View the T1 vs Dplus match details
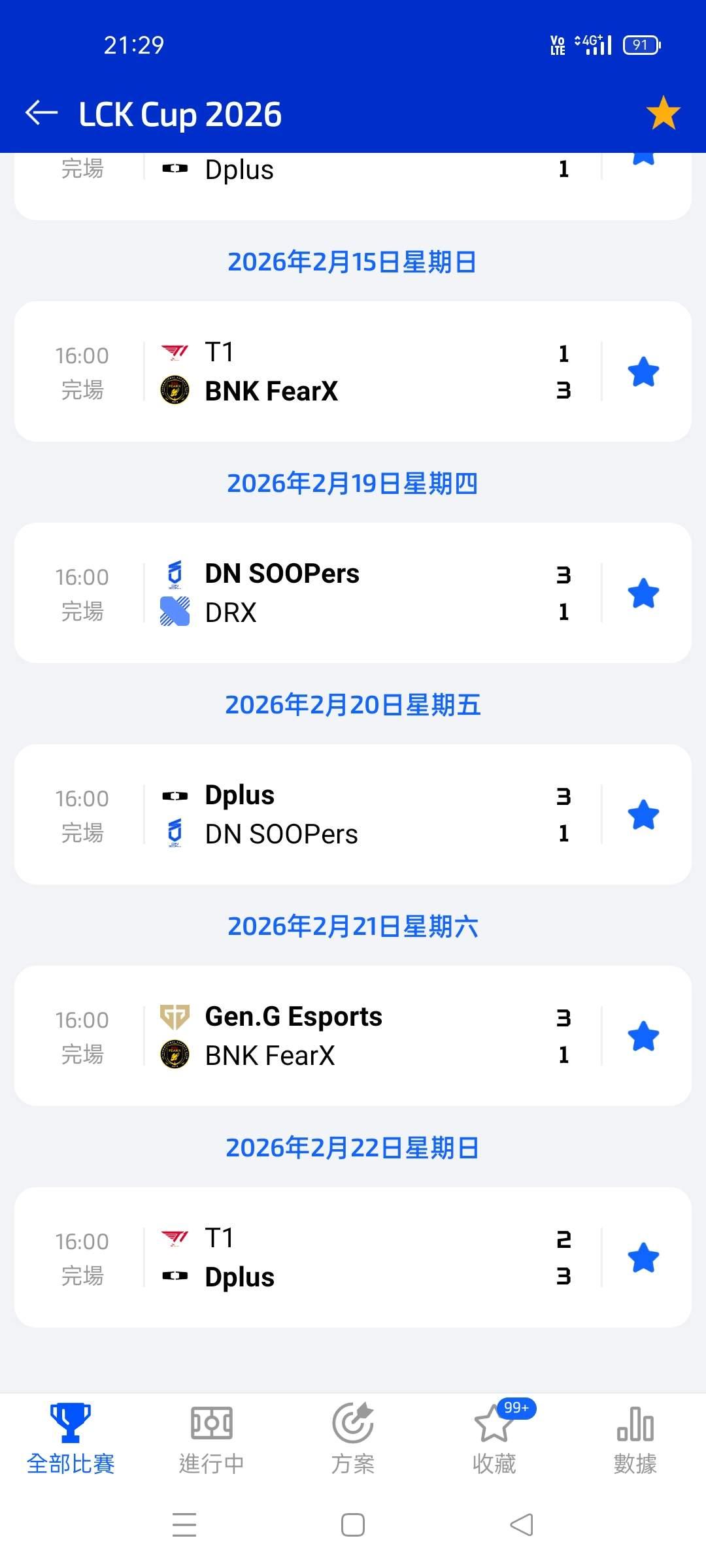 353,1258
